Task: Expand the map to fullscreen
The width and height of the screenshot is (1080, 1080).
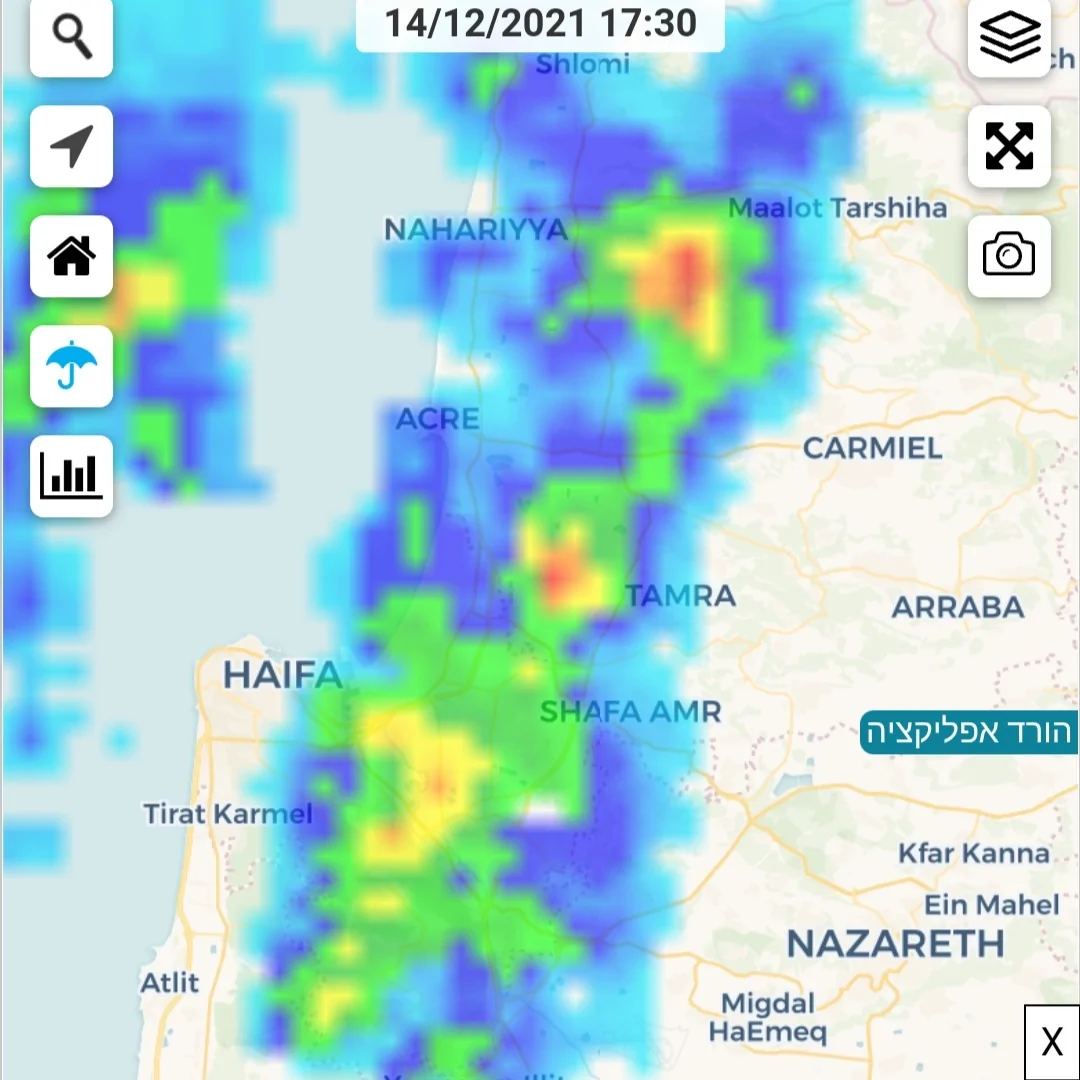Action: pyautogui.click(x=1009, y=146)
